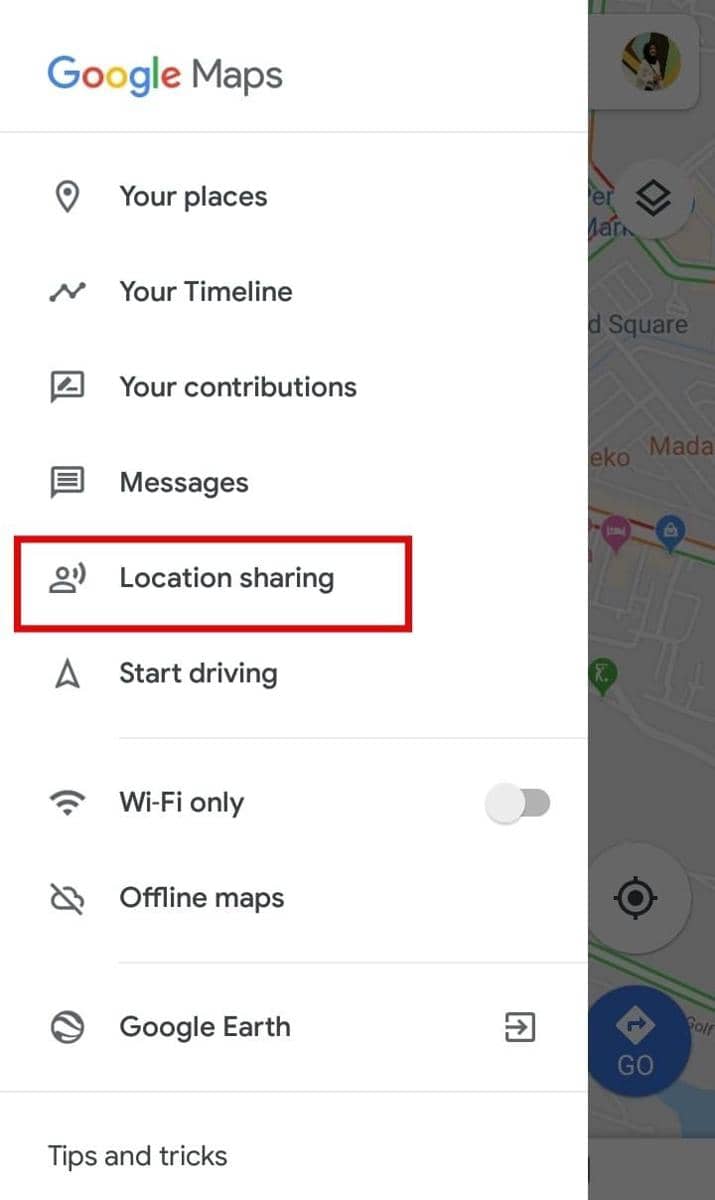Open the account profile picture
This screenshot has width=715, height=1200.
click(651, 61)
